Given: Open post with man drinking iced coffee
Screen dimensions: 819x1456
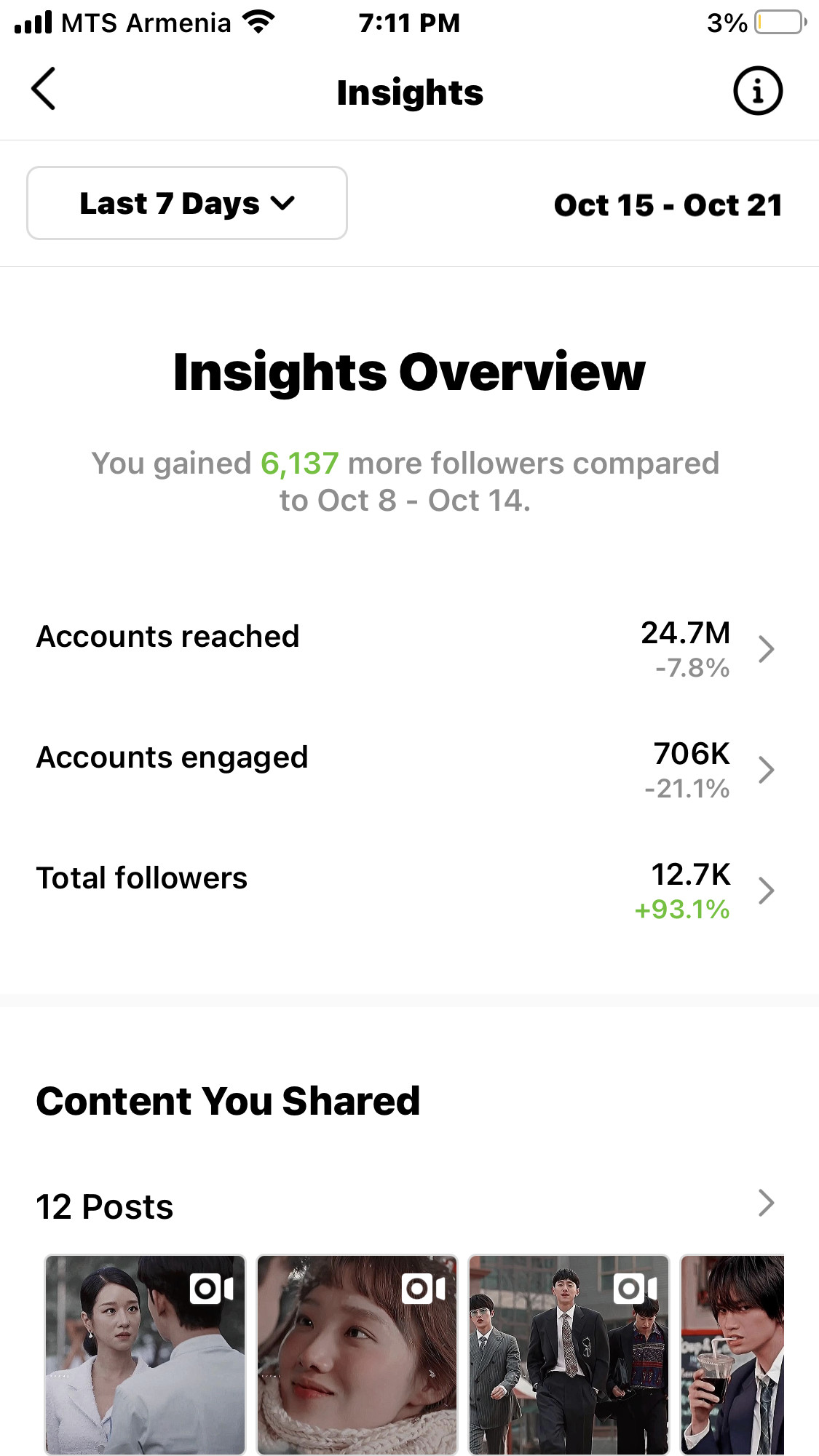Looking at the screenshot, I should (x=732, y=1354).
